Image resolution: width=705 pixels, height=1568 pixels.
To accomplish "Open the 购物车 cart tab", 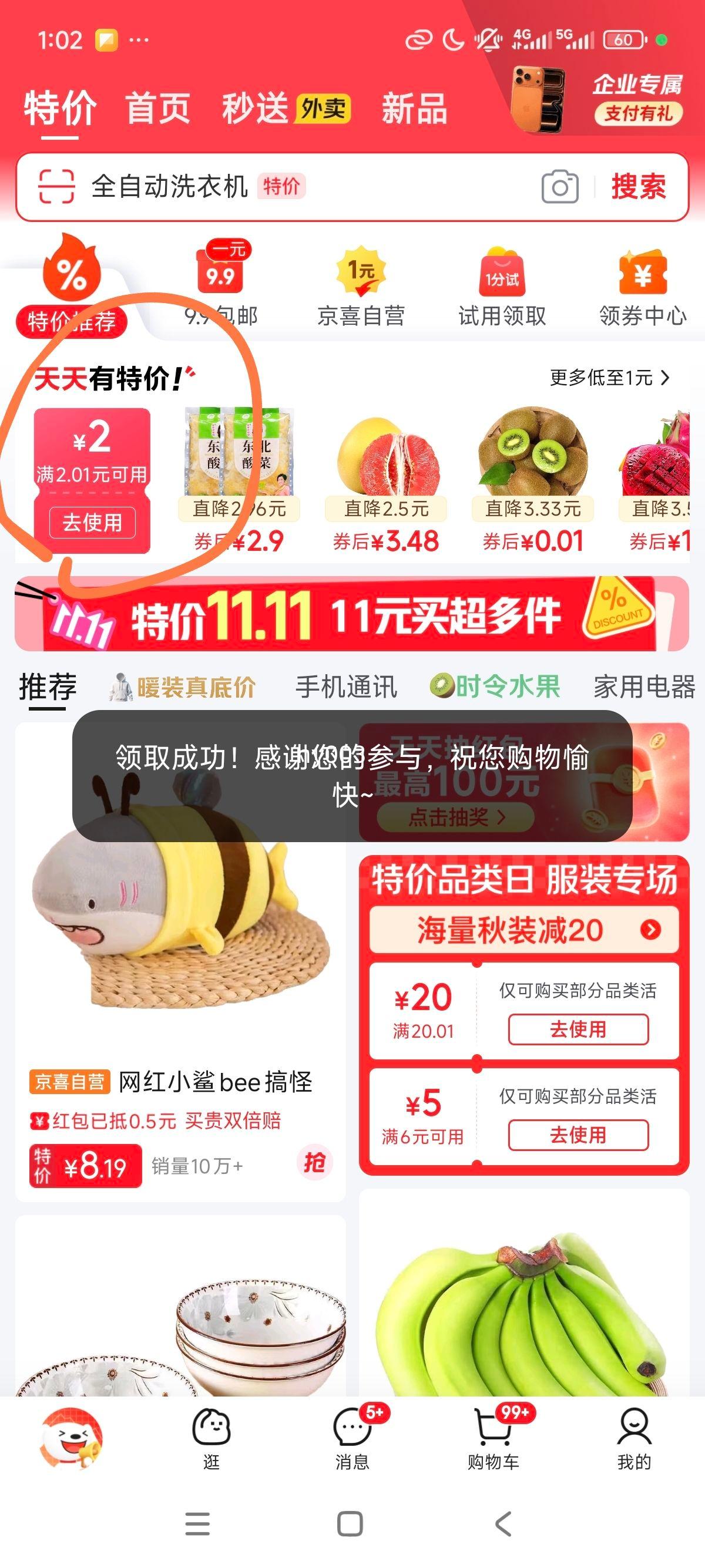I will click(493, 1439).
